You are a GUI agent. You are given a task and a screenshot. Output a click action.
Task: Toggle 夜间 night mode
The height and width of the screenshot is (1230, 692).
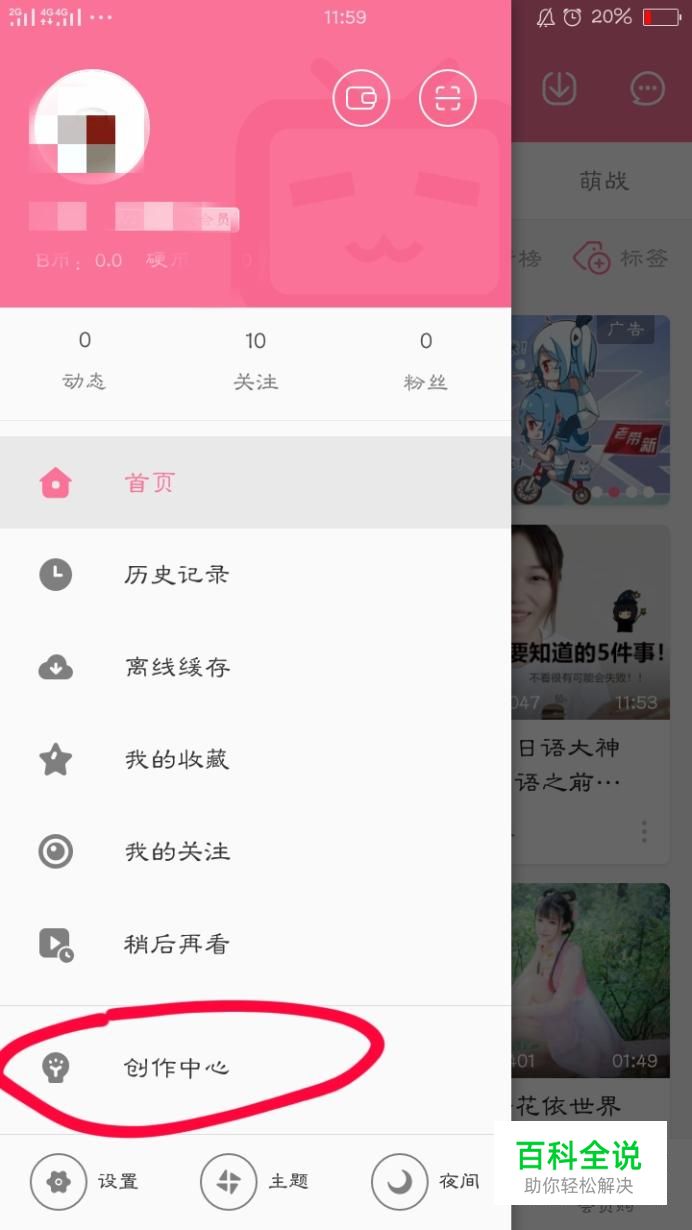click(427, 1182)
